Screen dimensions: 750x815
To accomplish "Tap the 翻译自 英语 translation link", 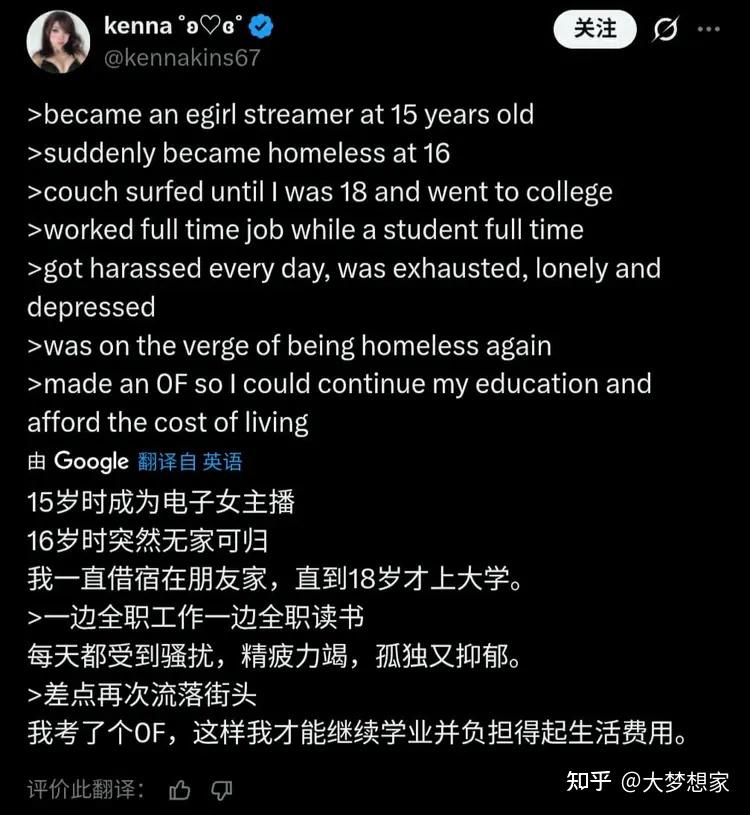I will pos(190,461).
